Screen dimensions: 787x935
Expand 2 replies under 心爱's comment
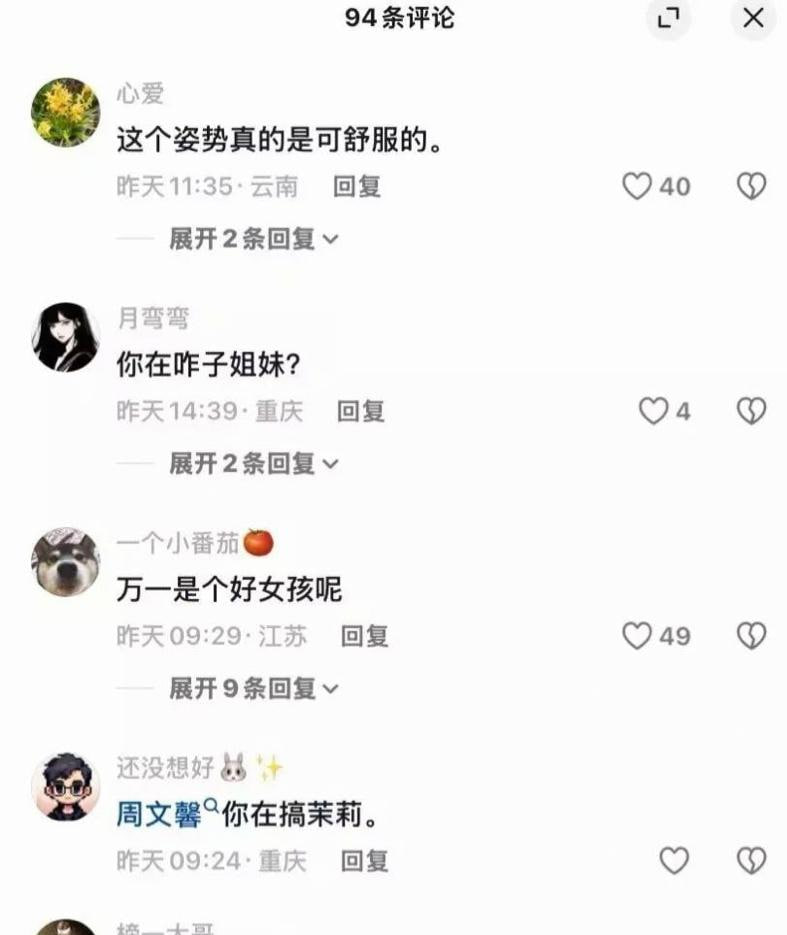point(254,239)
